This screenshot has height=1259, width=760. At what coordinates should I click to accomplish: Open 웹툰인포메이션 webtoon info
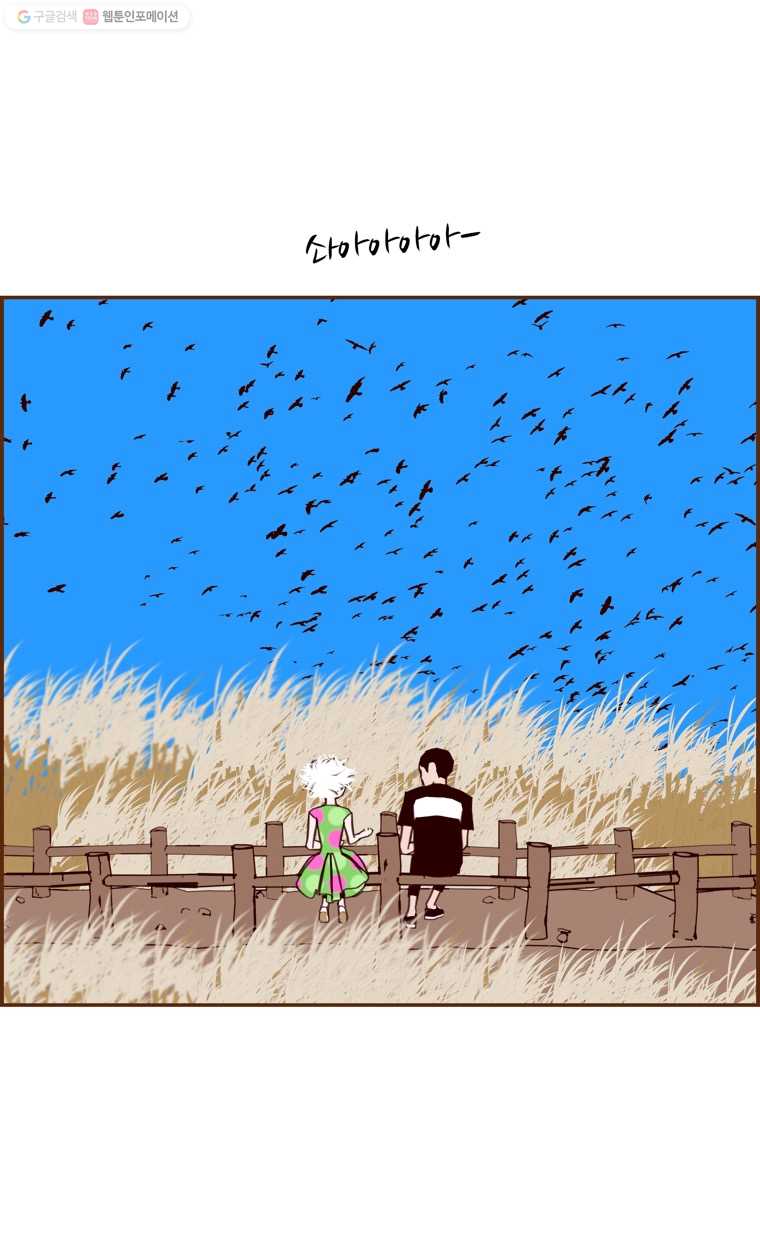click(131, 16)
